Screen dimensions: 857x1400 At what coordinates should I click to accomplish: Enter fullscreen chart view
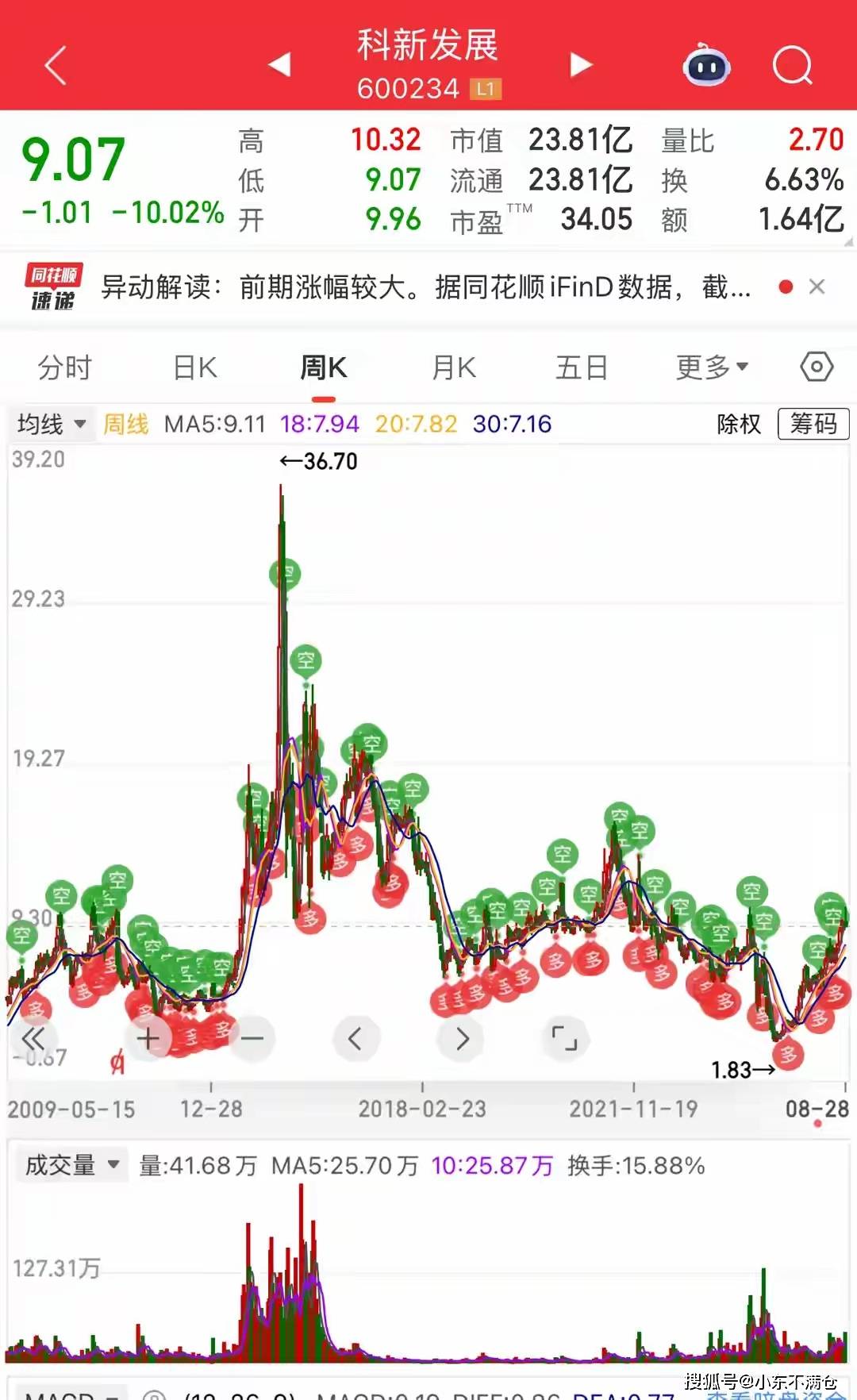click(x=565, y=1037)
